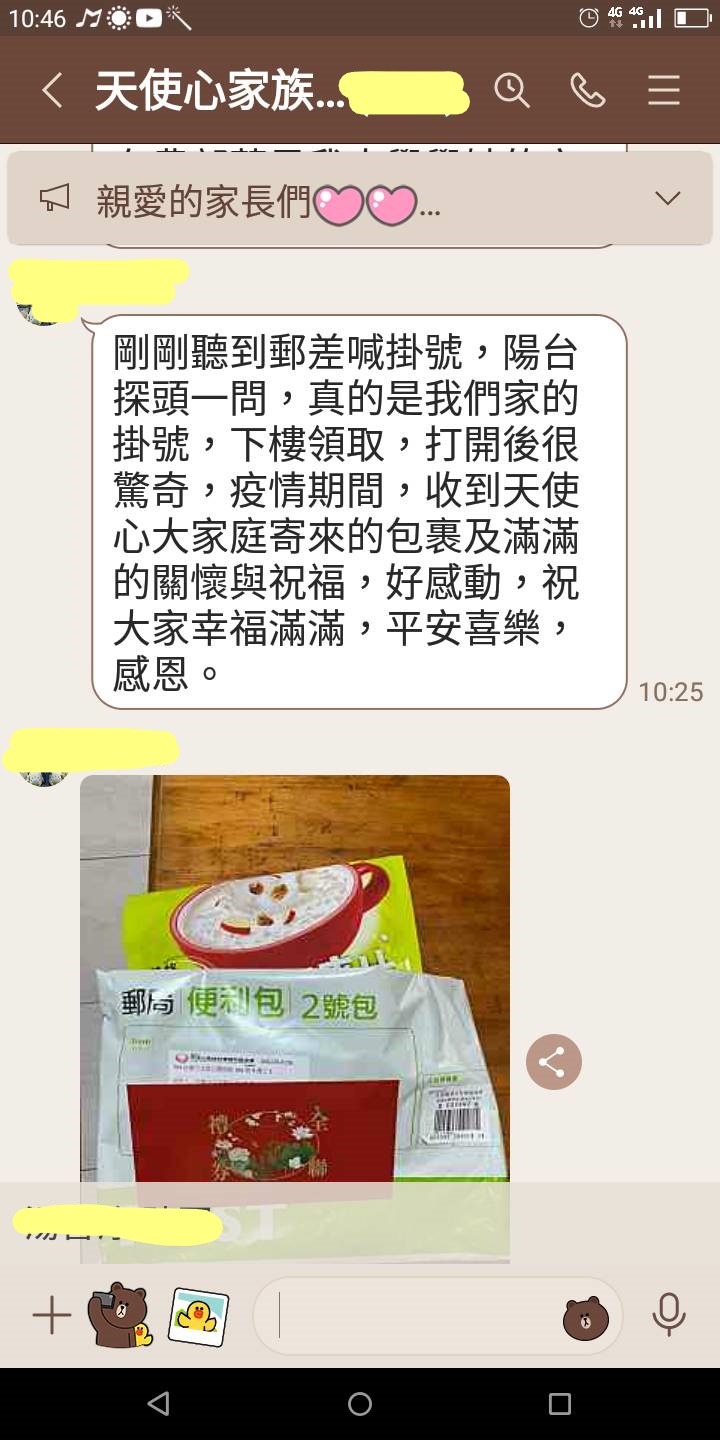This screenshot has width=720, height=1440.
Task: Record a voice message with the microphone
Action: (668, 1316)
